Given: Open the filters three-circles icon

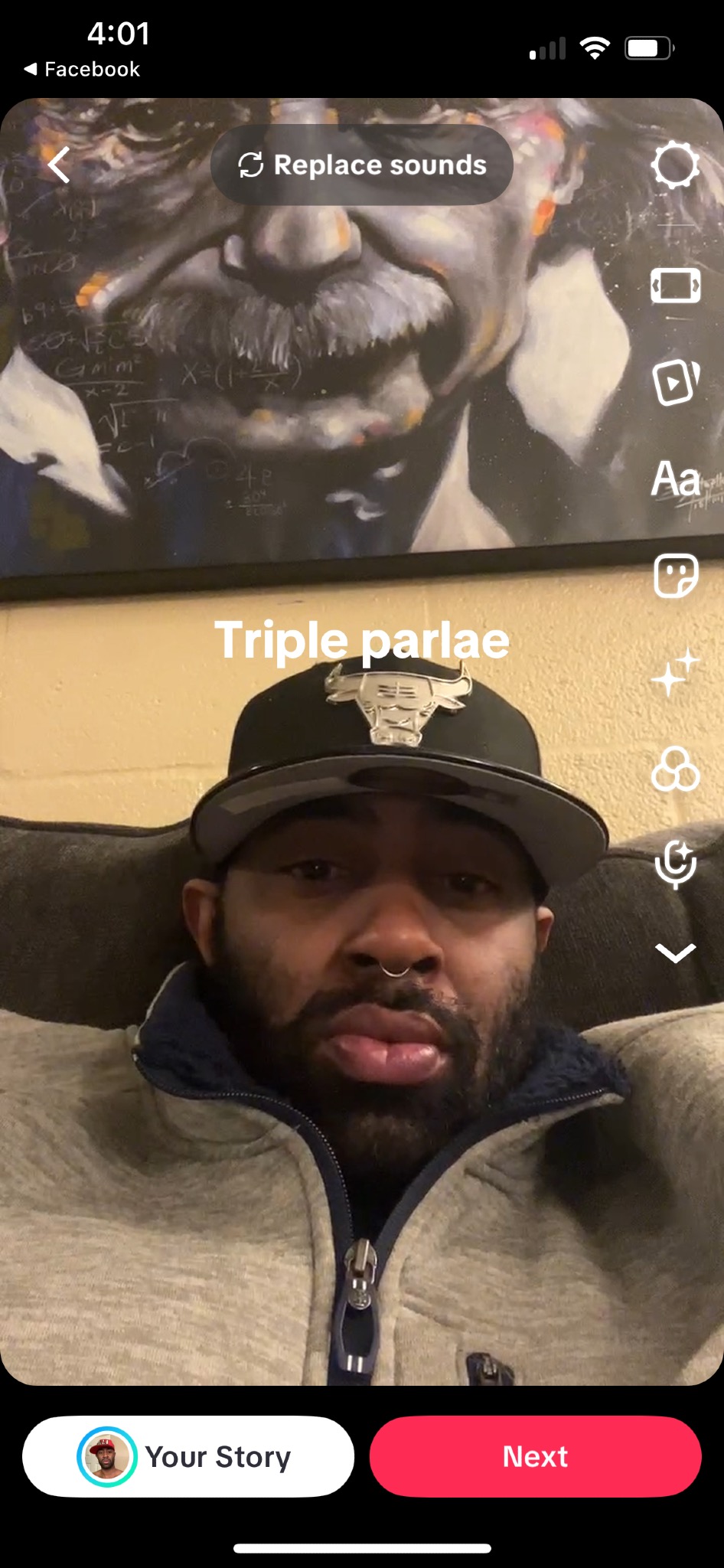Looking at the screenshot, I should pos(675,769).
